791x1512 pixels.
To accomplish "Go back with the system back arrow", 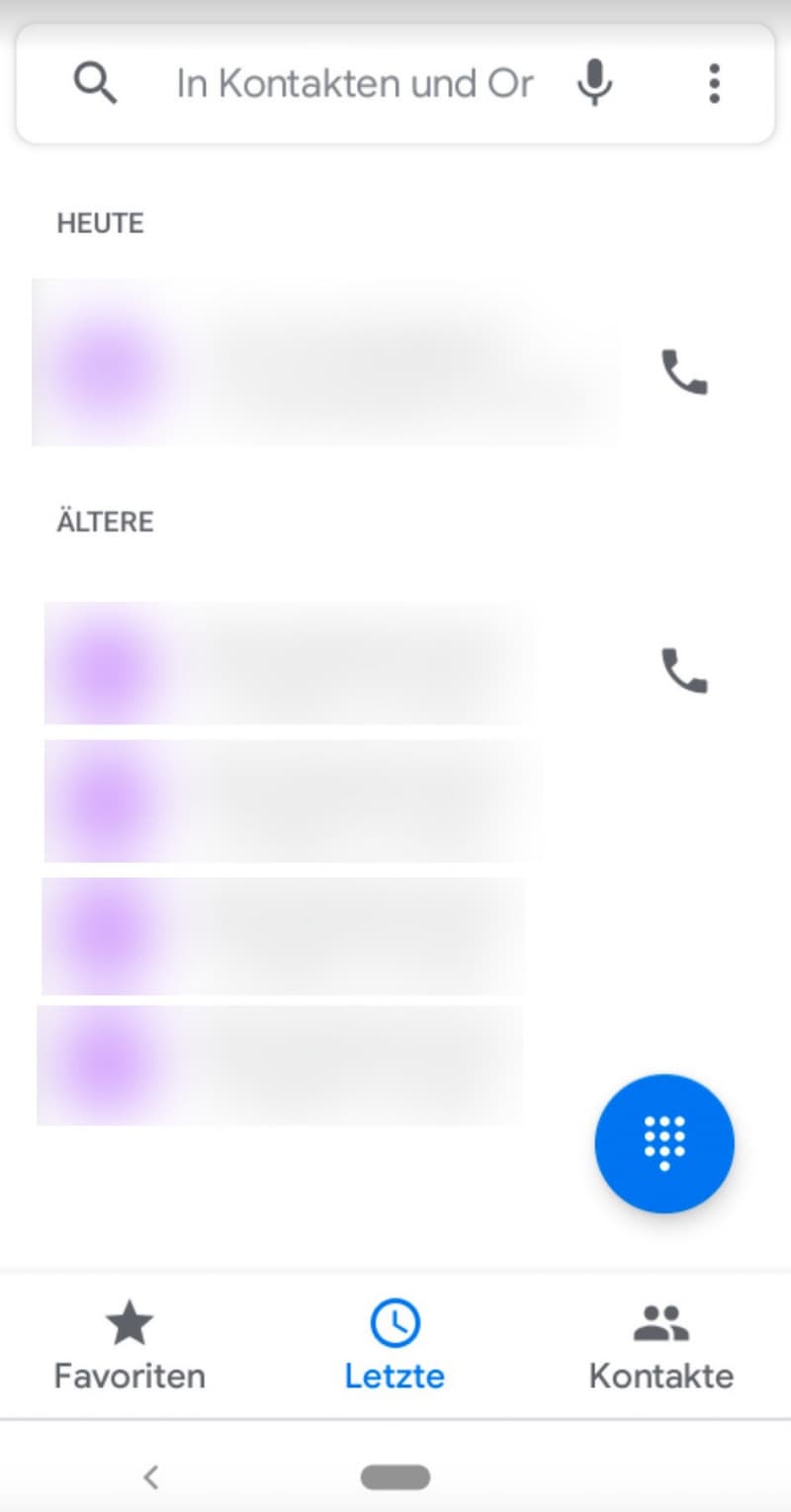I will click(150, 1477).
